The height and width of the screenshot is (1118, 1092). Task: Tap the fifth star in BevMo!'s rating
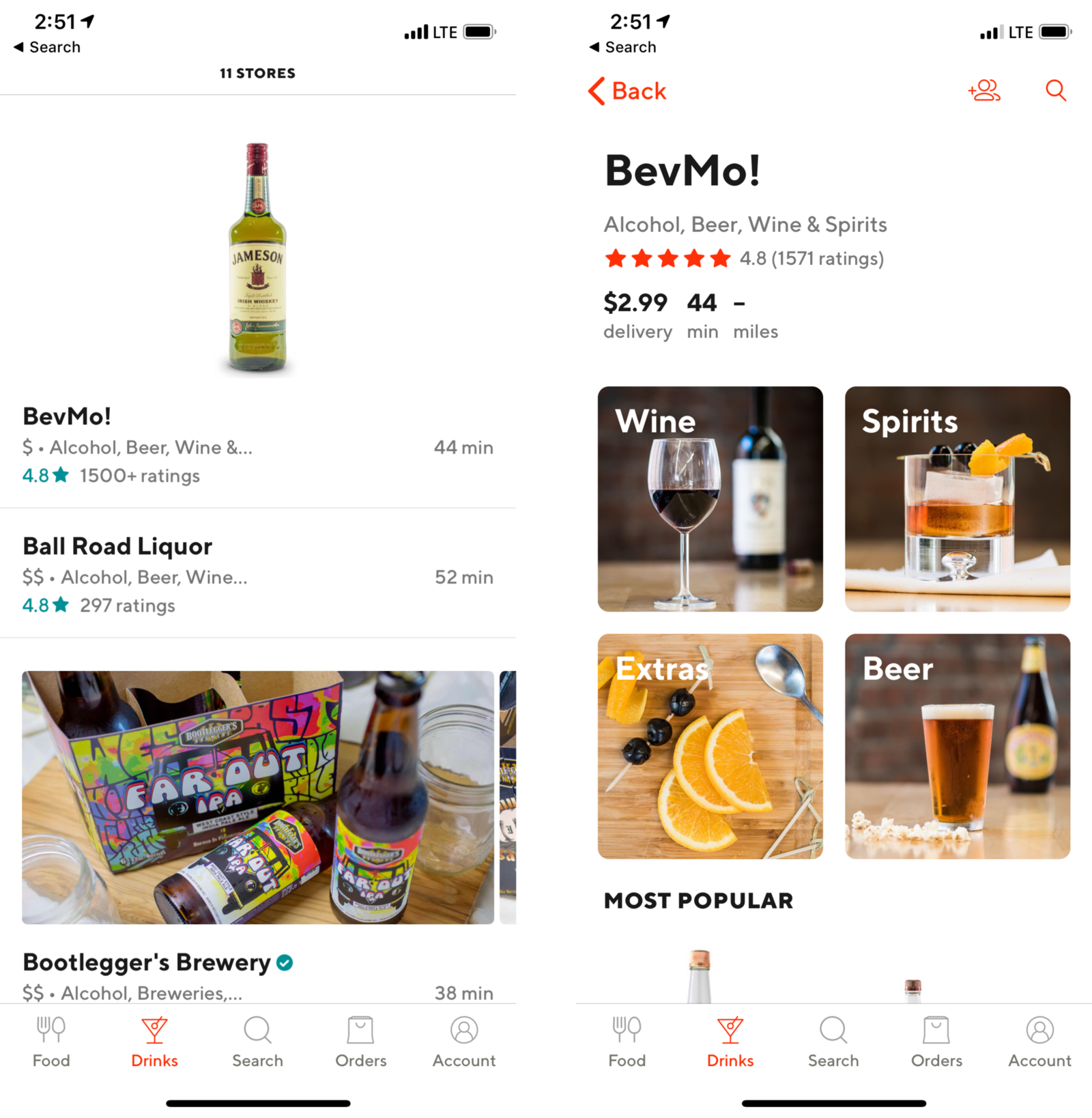coord(721,258)
